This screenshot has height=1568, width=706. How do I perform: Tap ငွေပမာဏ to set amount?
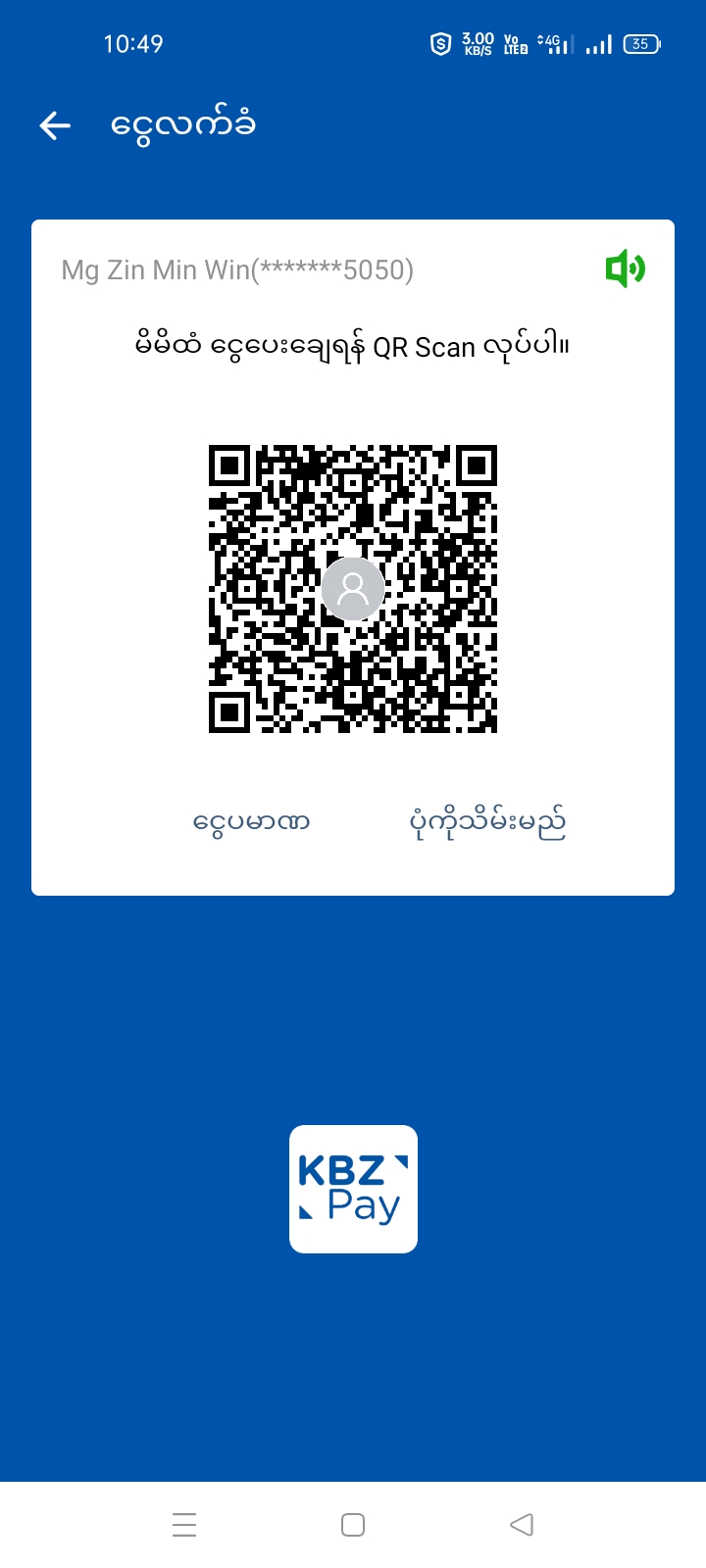252,821
